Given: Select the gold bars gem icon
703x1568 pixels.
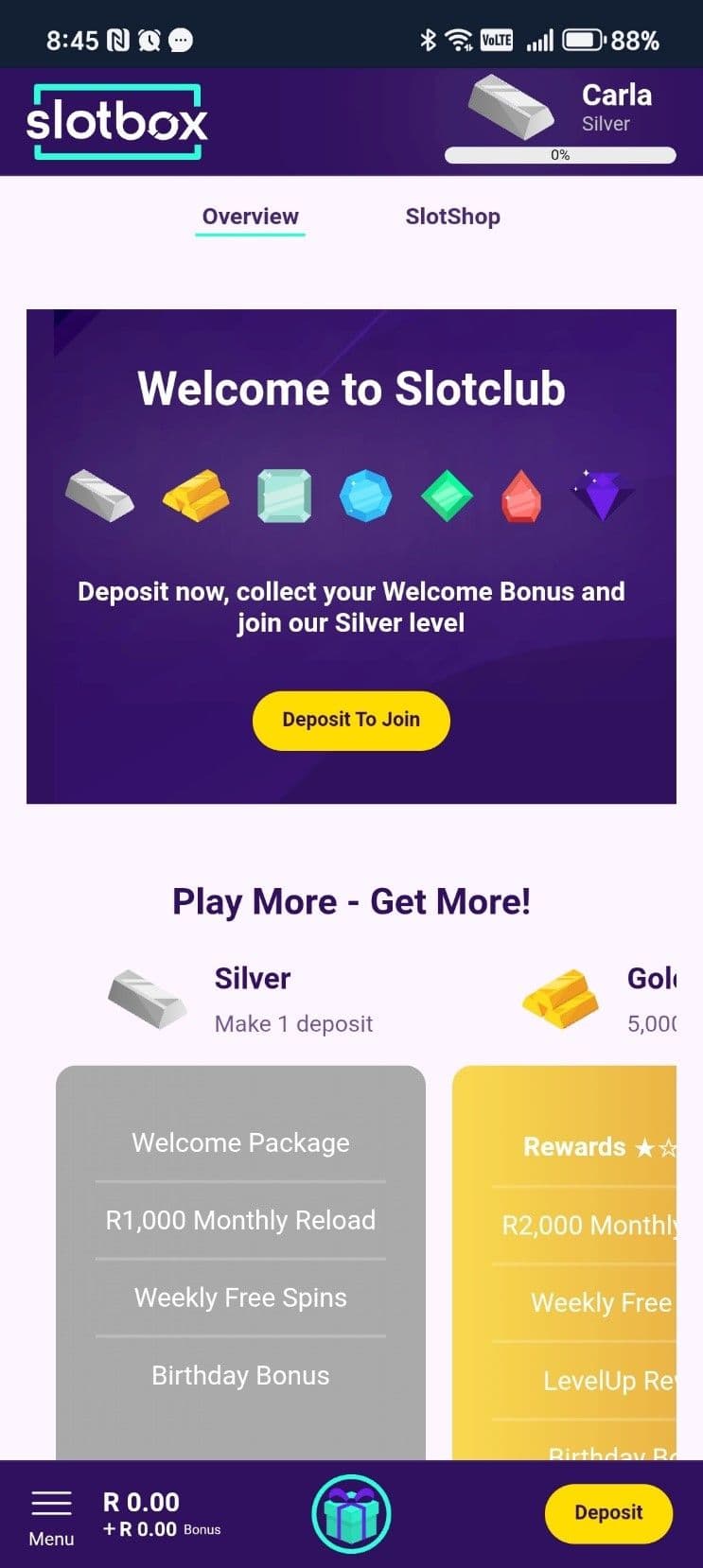Looking at the screenshot, I should [196, 496].
